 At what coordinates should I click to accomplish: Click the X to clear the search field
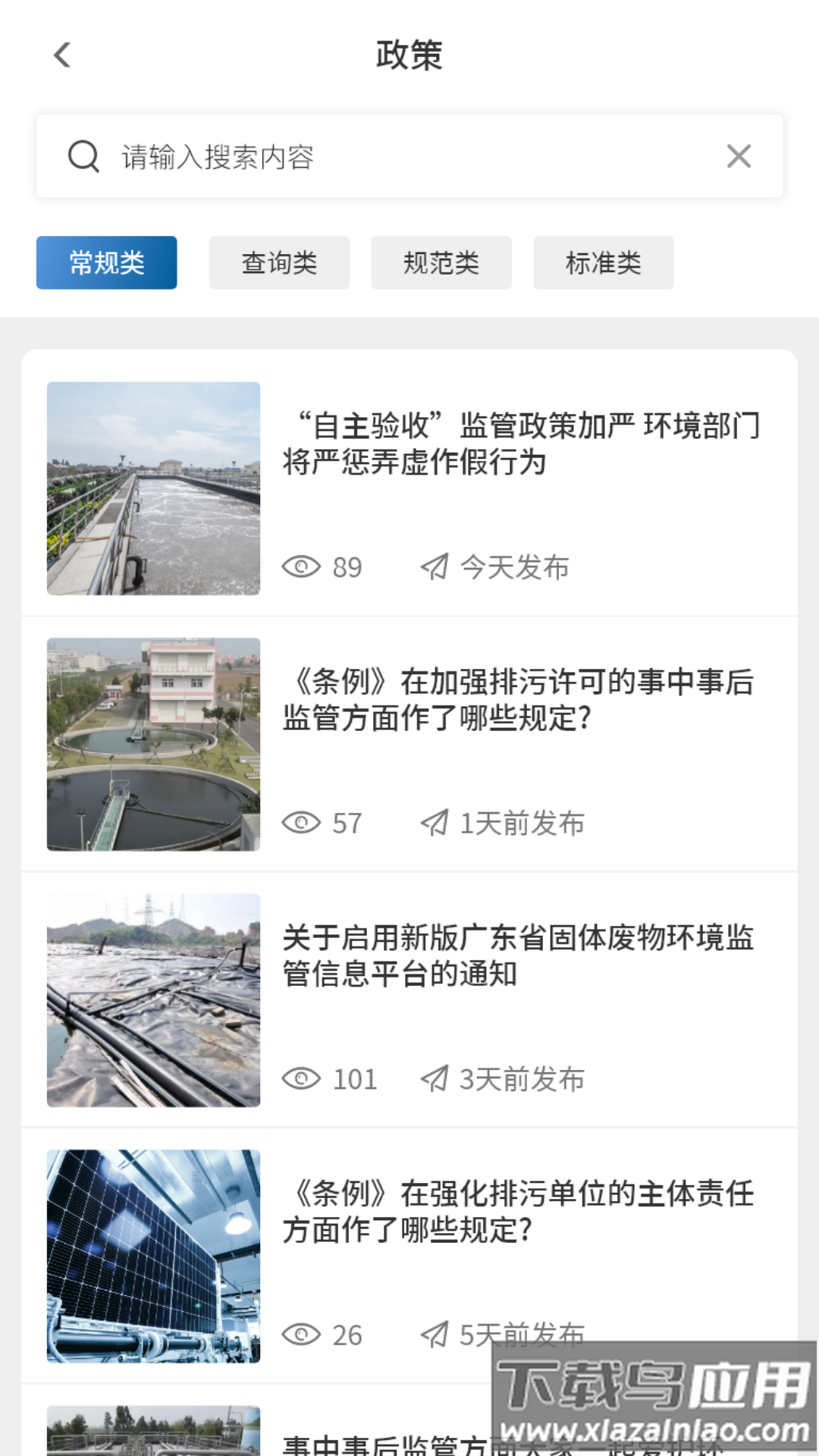pyautogui.click(x=739, y=156)
